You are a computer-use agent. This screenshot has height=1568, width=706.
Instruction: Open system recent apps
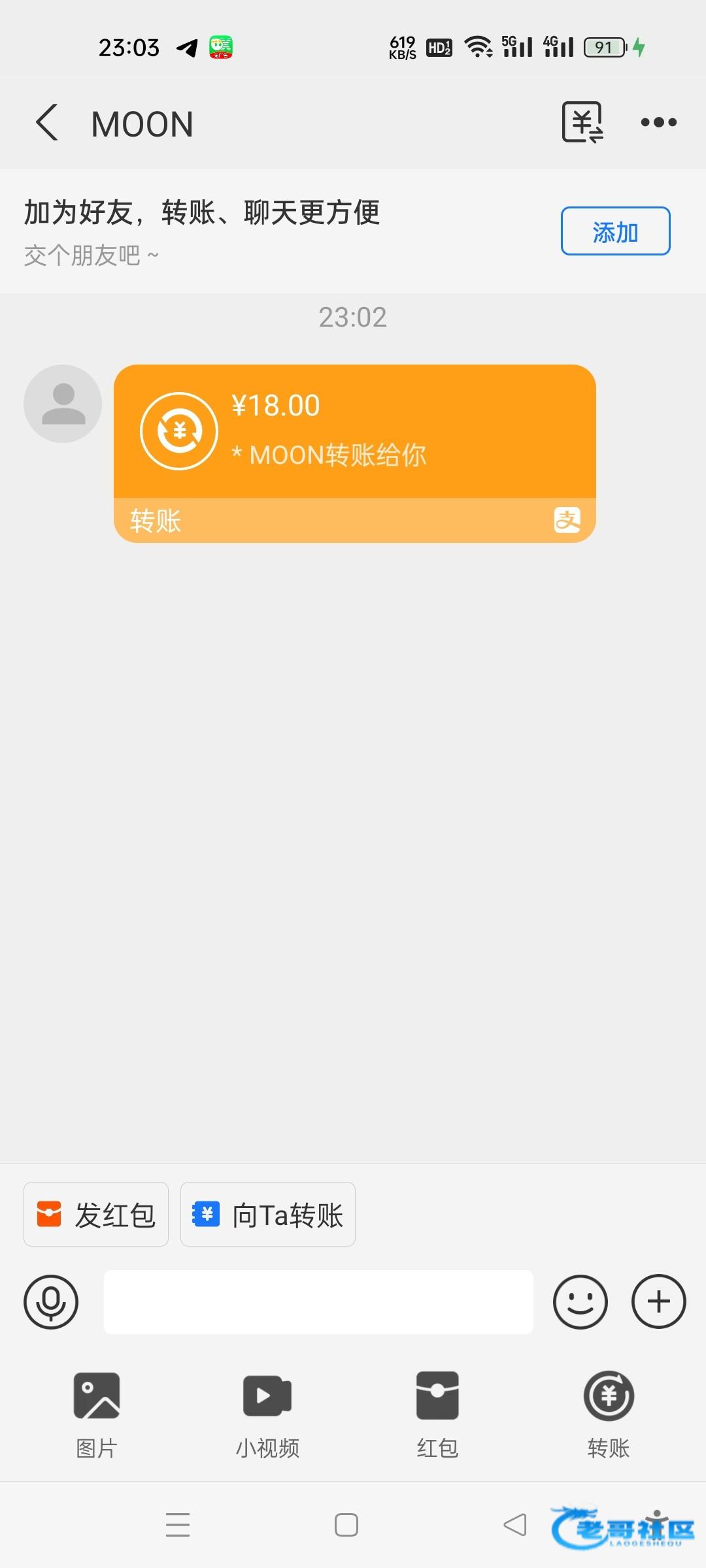pos(178,1525)
